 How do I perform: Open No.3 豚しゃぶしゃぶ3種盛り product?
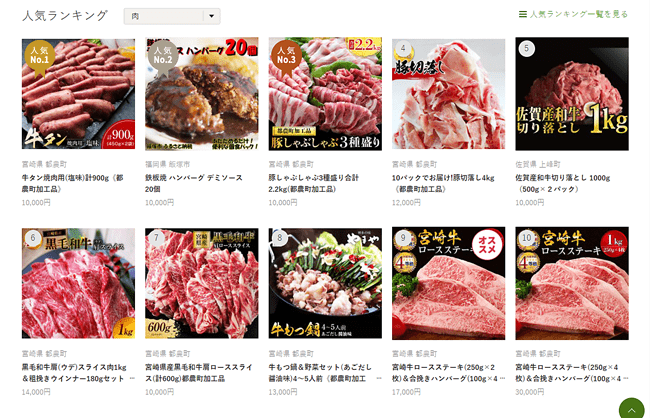(x=325, y=93)
